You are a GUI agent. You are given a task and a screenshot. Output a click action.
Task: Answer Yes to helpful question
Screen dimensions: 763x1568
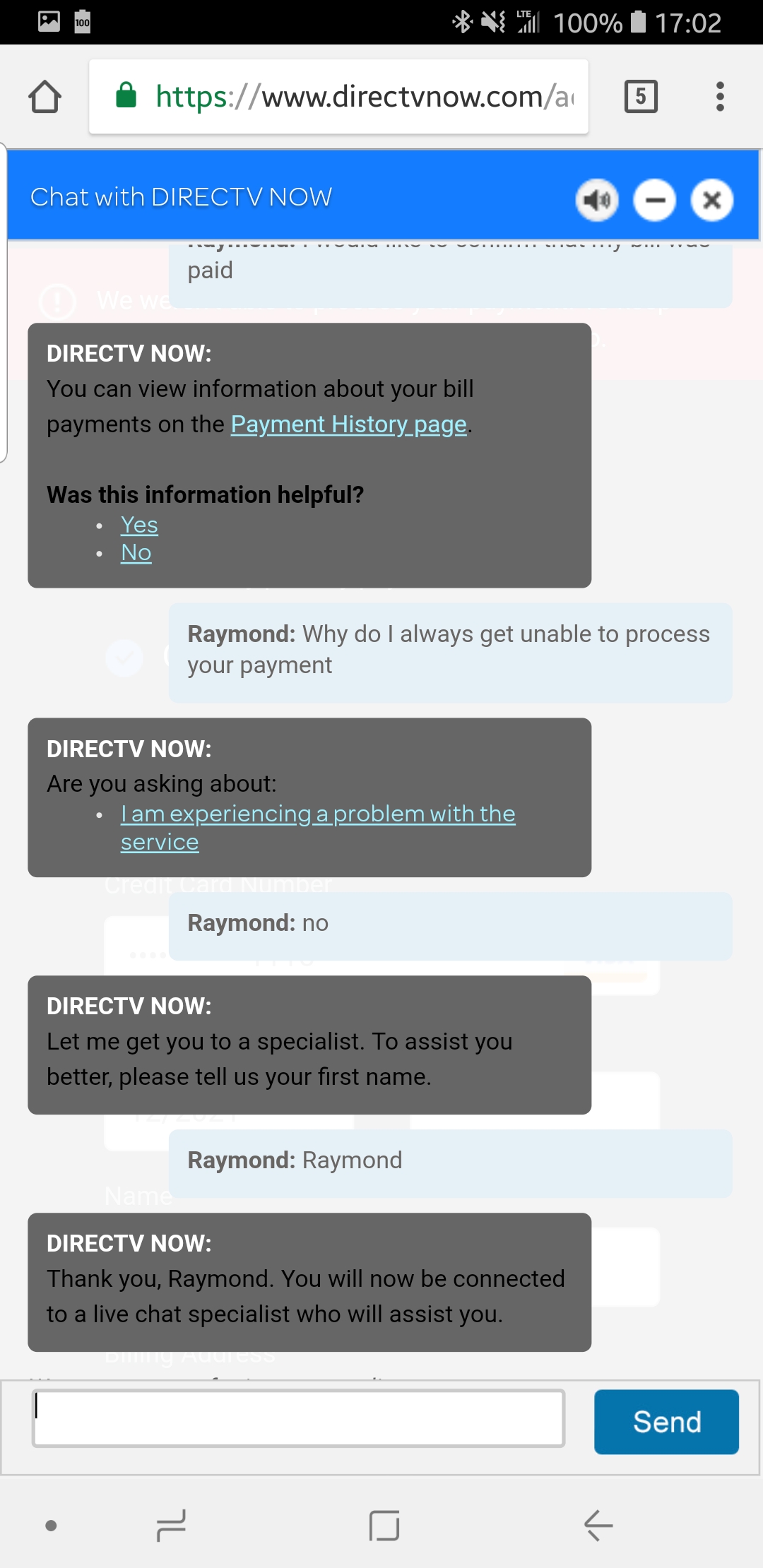(x=139, y=525)
